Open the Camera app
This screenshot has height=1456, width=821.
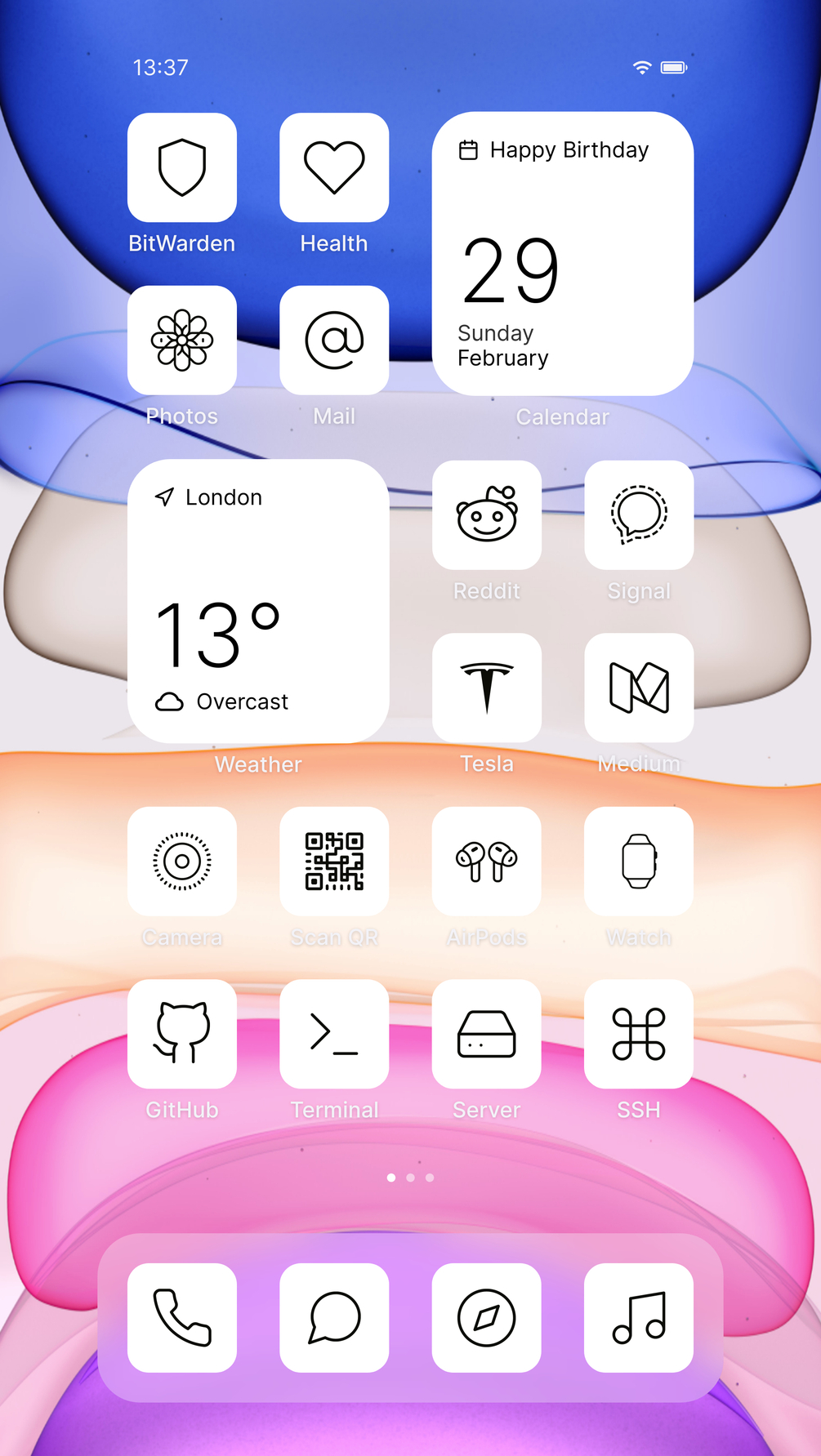(x=182, y=861)
